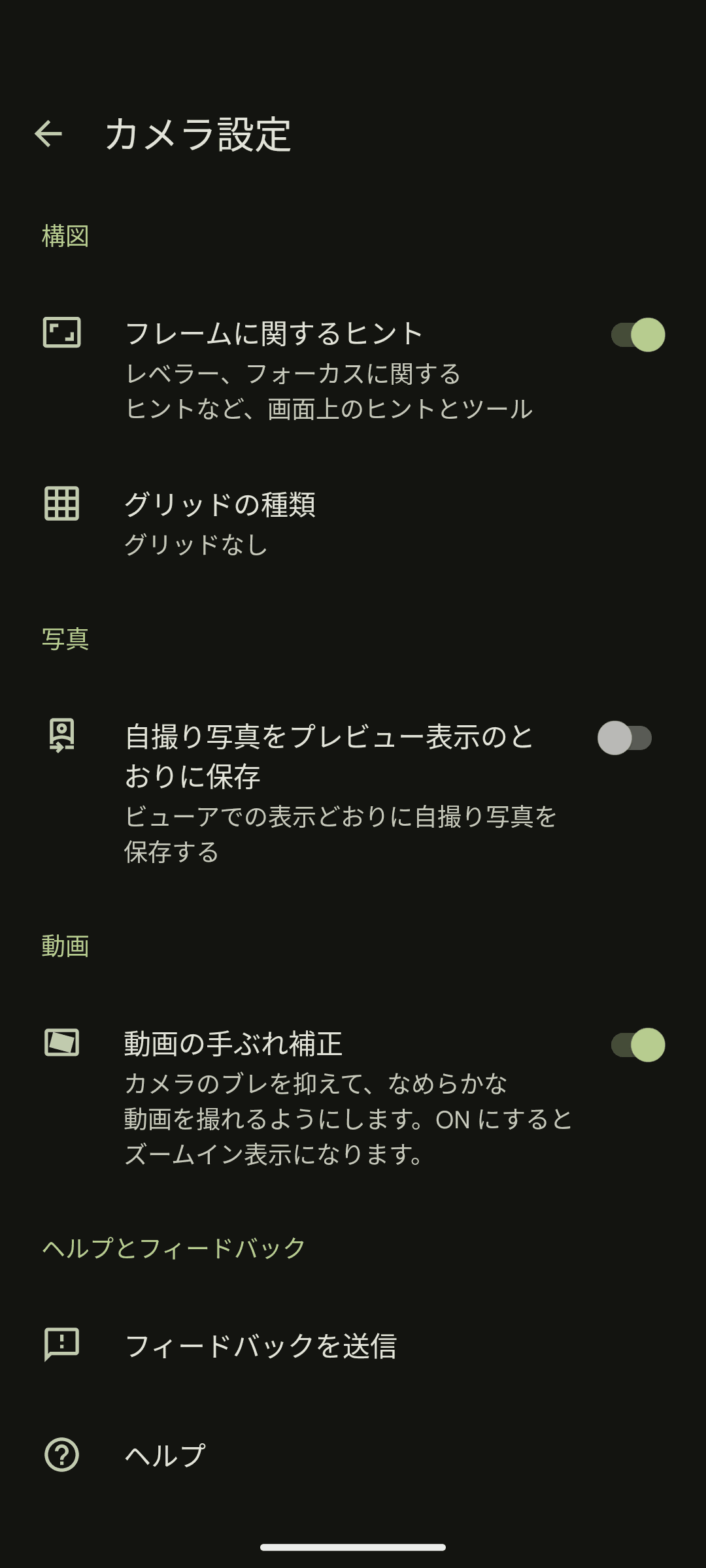706x1568 pixels.
Task: Open フィードバックを送信
Action: coord(260,1346)
